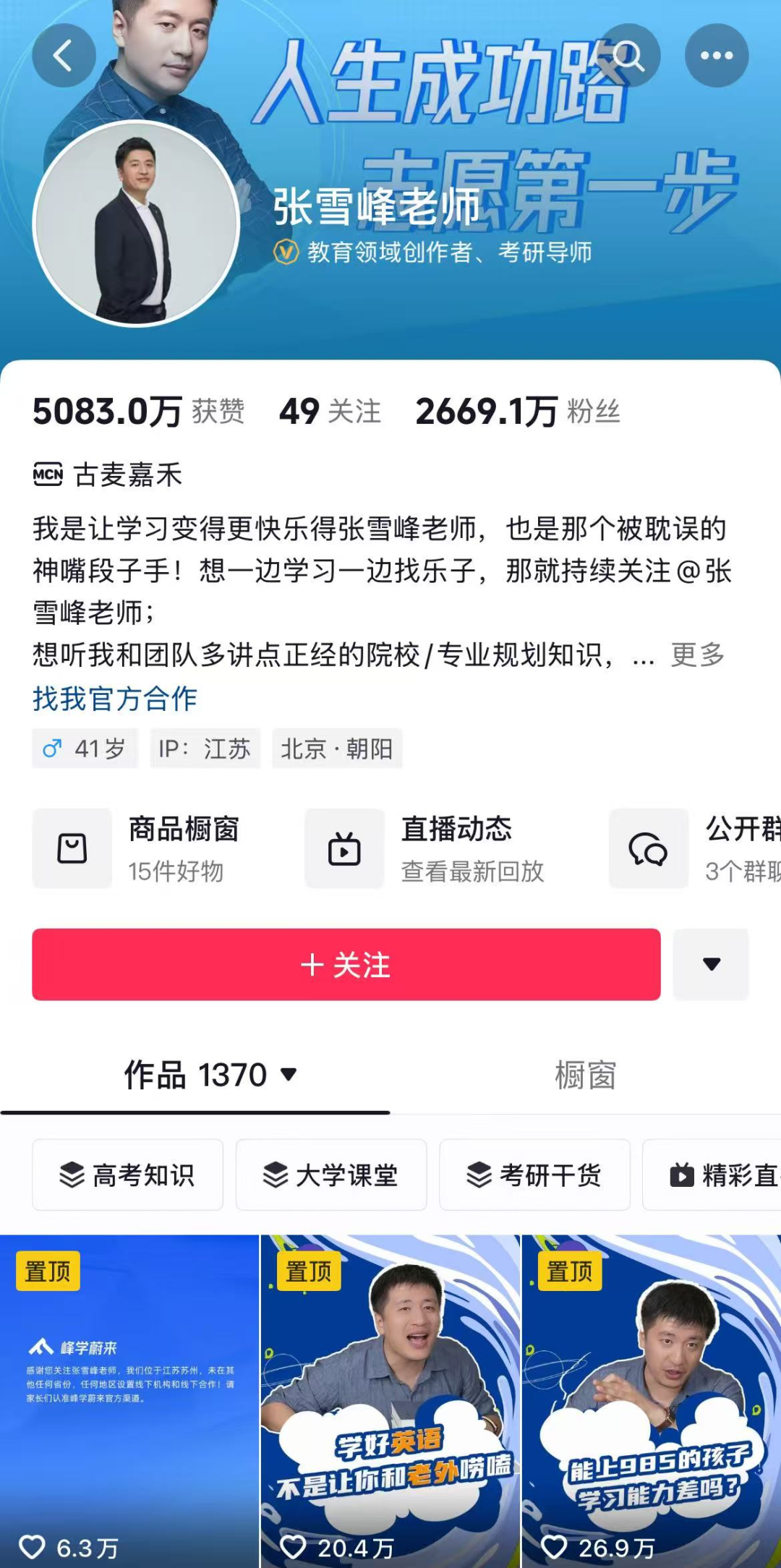Expand the bio with 更多
Viewport: 781px width, 1568px height.
point(697,655)
